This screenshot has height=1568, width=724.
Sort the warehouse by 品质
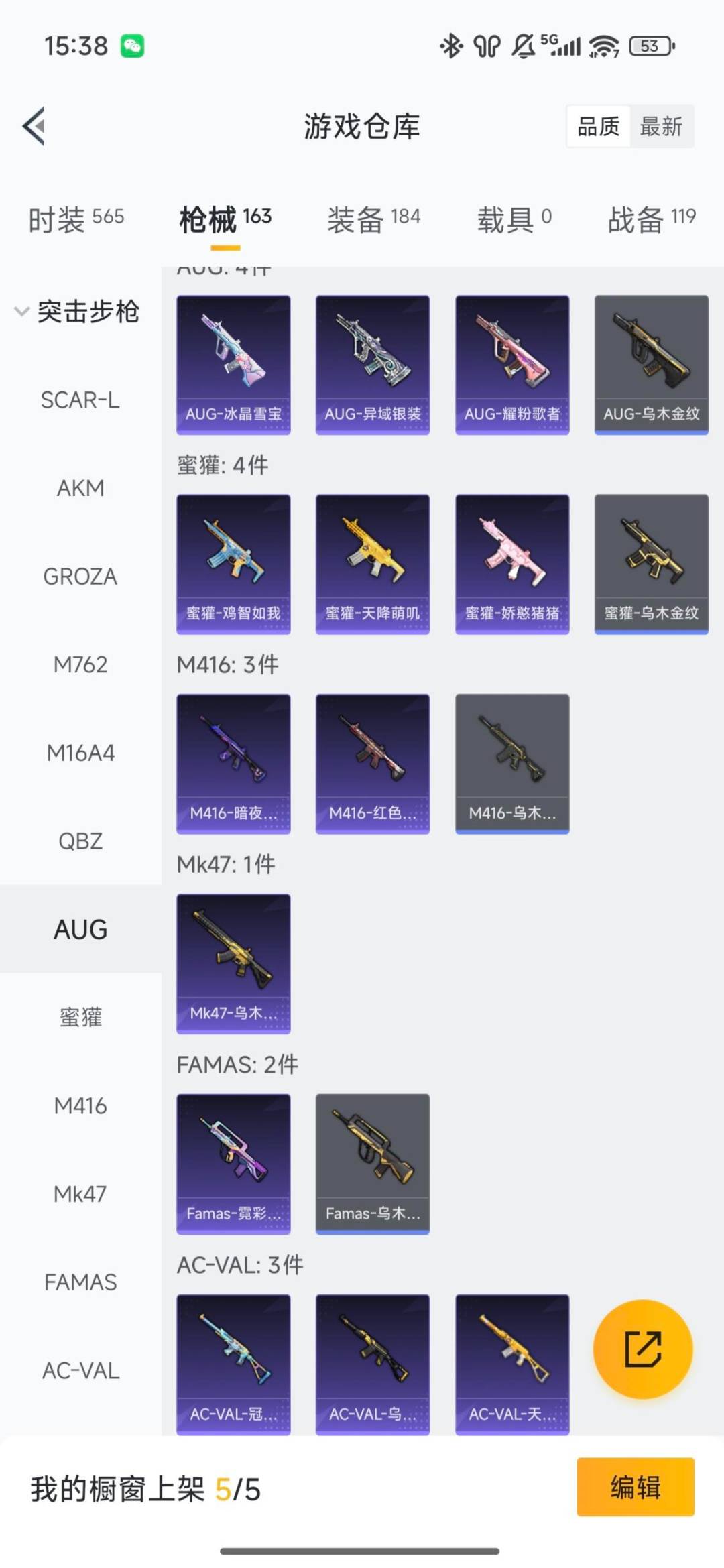click(598, 126)
